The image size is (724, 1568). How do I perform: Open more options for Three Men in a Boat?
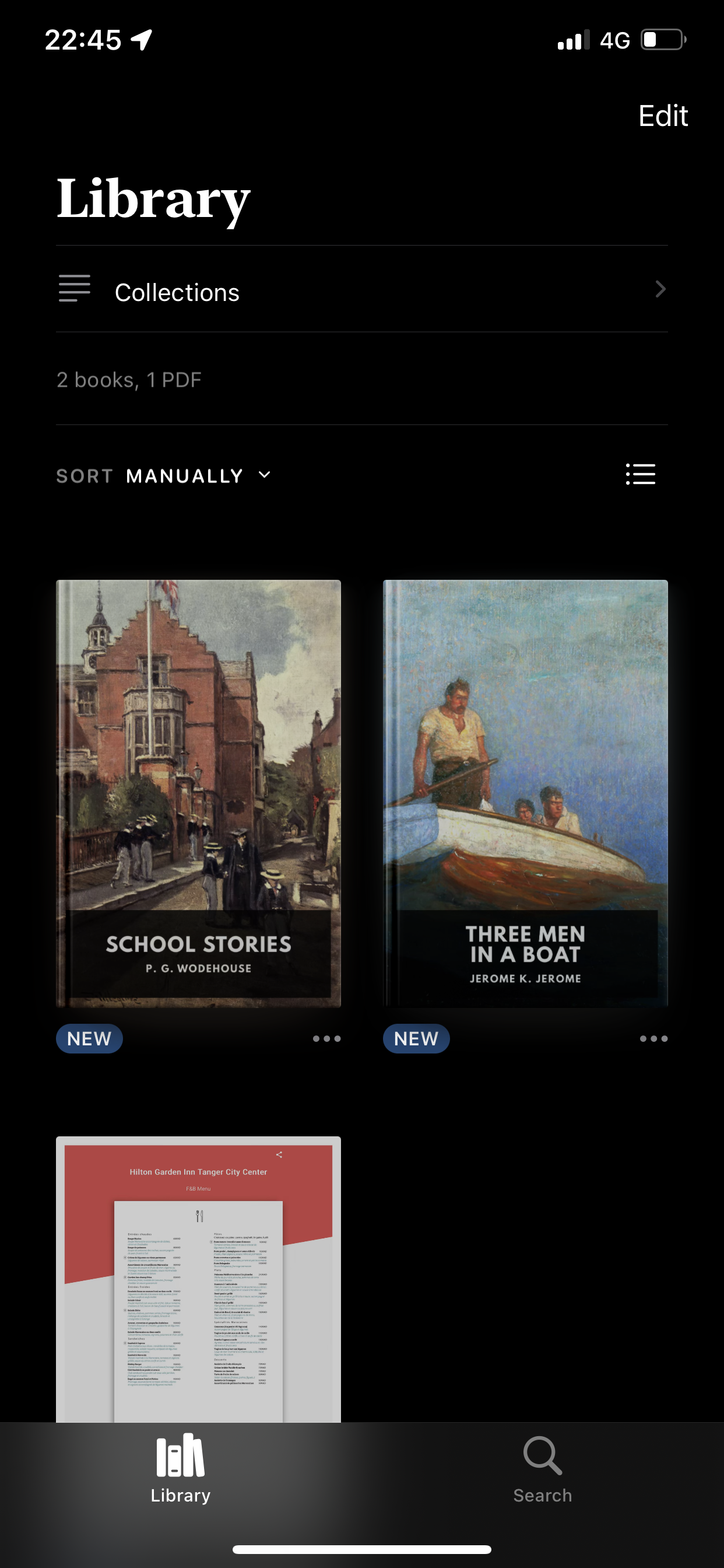click(653, 1038)
